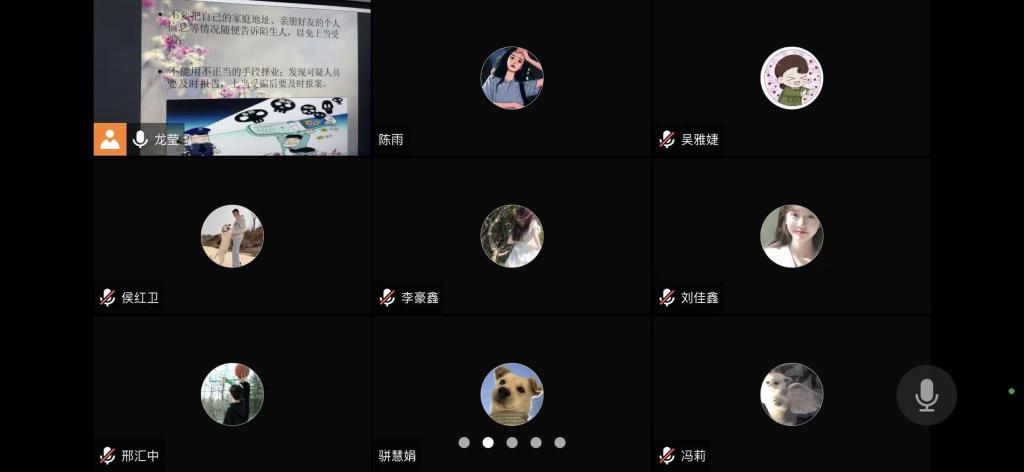This screenshot has height=472, width=1024.
Task: Tap 邢汇中's video tile
Action: (x=232, y=393)
